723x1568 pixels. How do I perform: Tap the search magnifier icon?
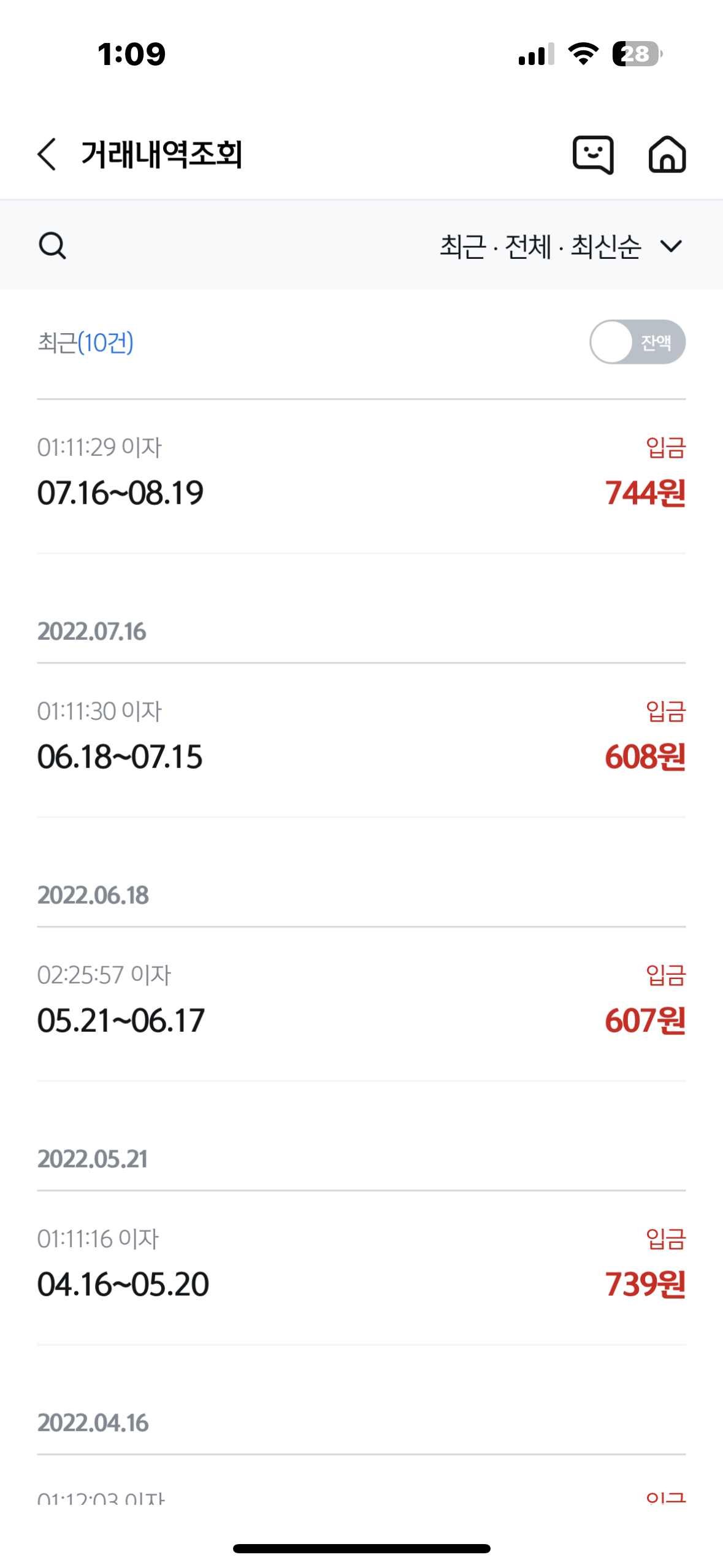[x=53, y=246]
